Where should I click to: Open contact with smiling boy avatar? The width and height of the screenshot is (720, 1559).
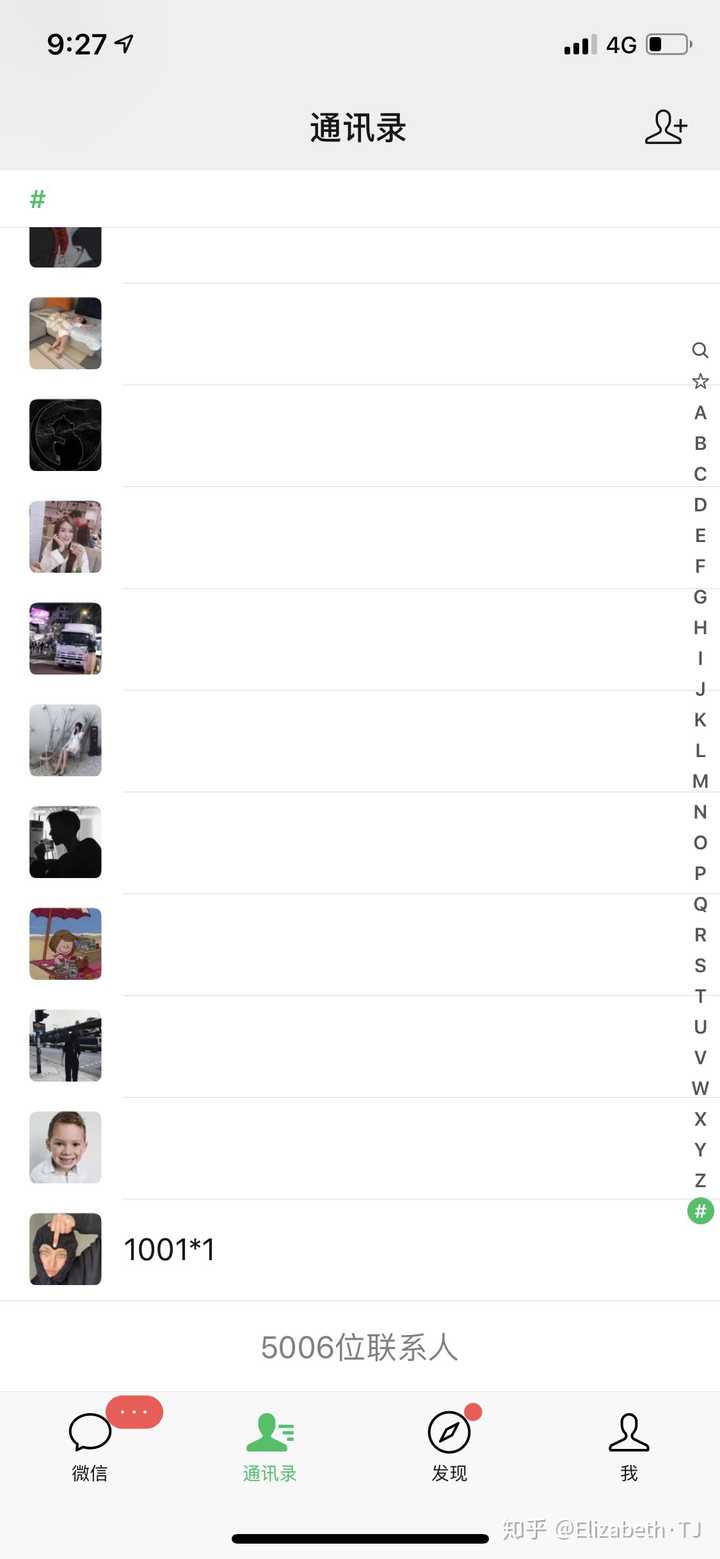[x=360, y=1147]
